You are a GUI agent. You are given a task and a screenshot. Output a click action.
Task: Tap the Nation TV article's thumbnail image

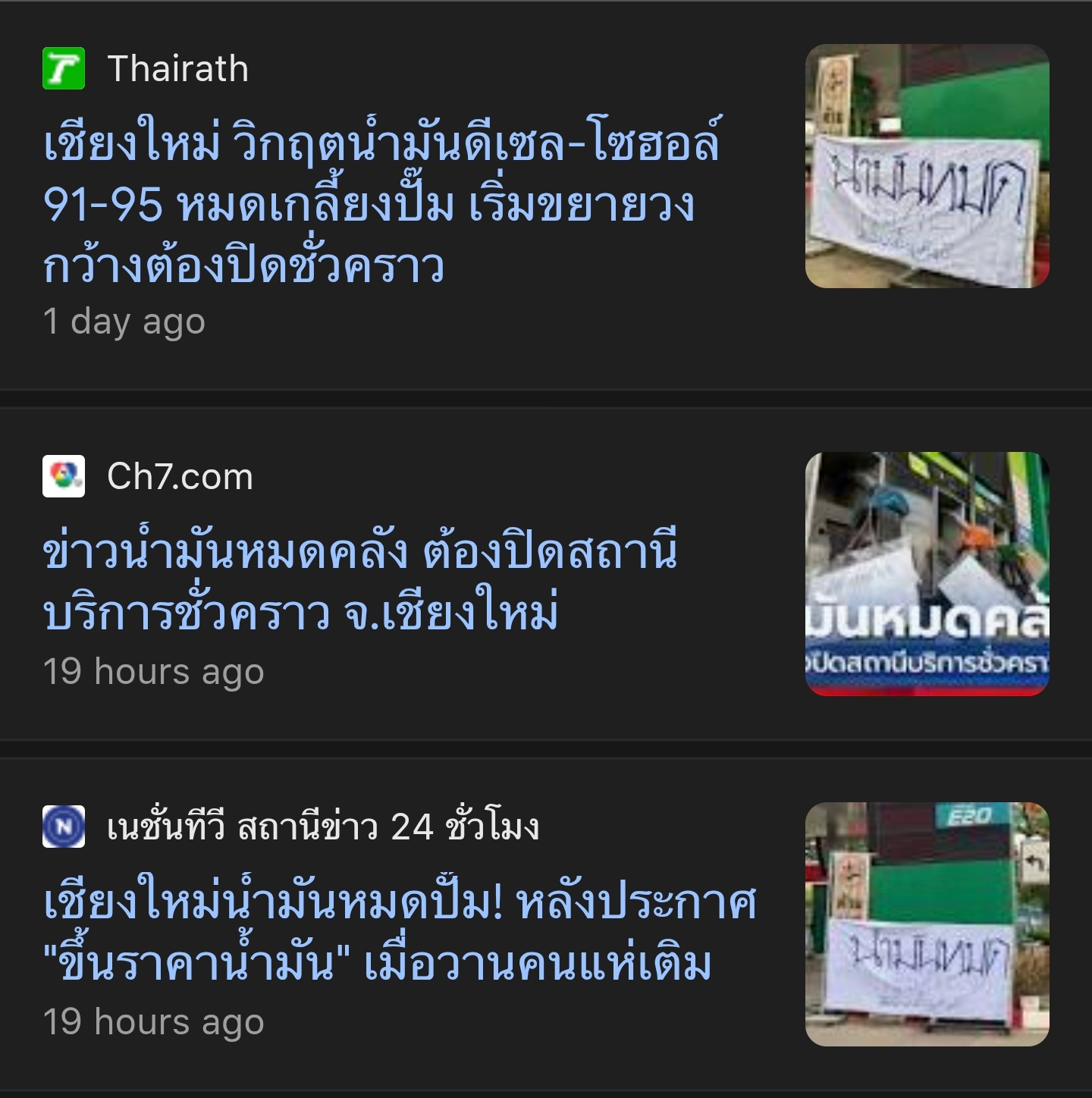tap(927, 924)
